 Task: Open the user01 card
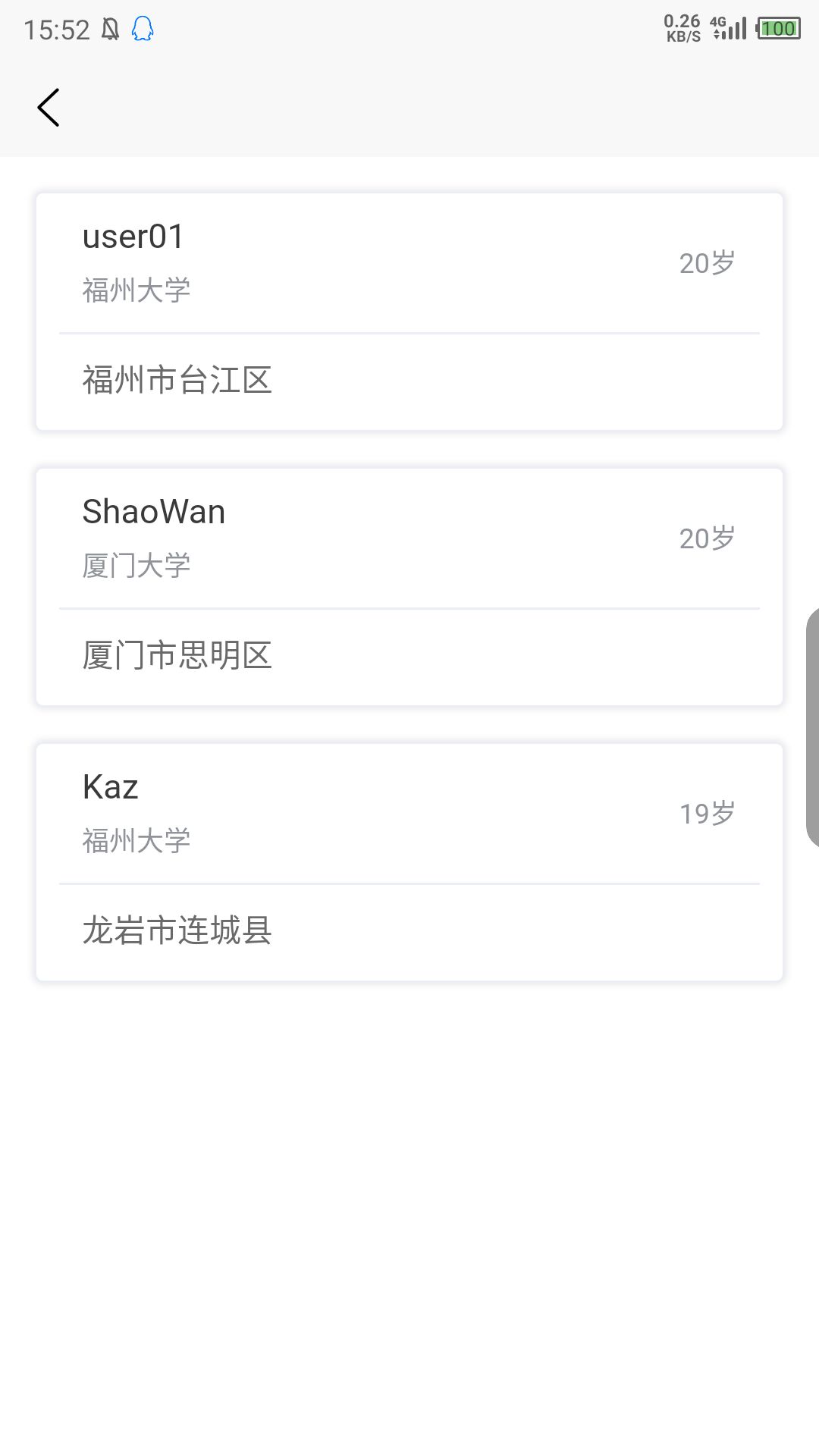(409, 312)
